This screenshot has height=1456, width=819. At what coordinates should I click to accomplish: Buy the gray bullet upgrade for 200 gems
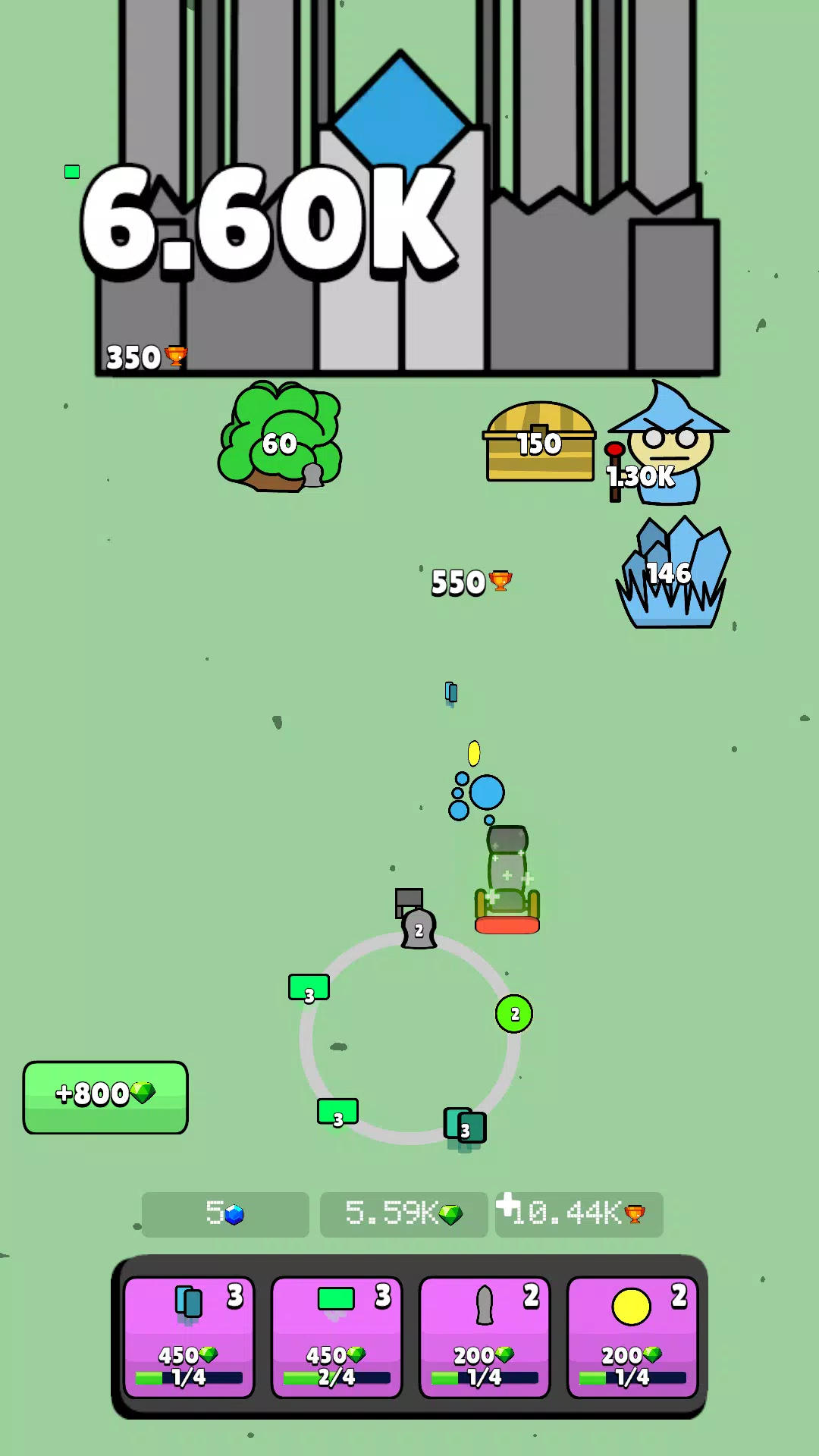[x=485, y=1337]
